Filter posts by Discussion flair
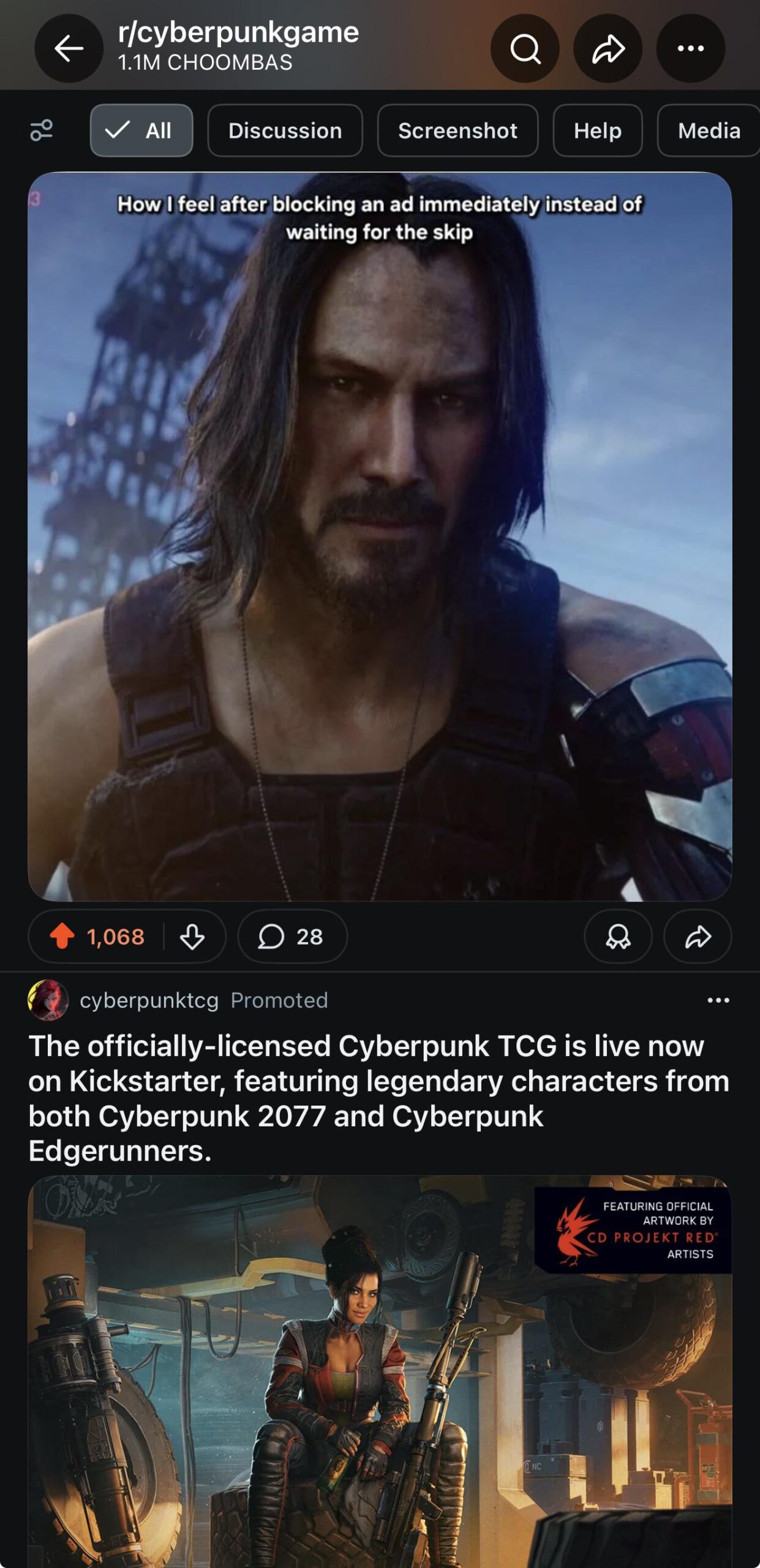Image resolution: width=760 pixels, height=1568 pixels. 285,130
